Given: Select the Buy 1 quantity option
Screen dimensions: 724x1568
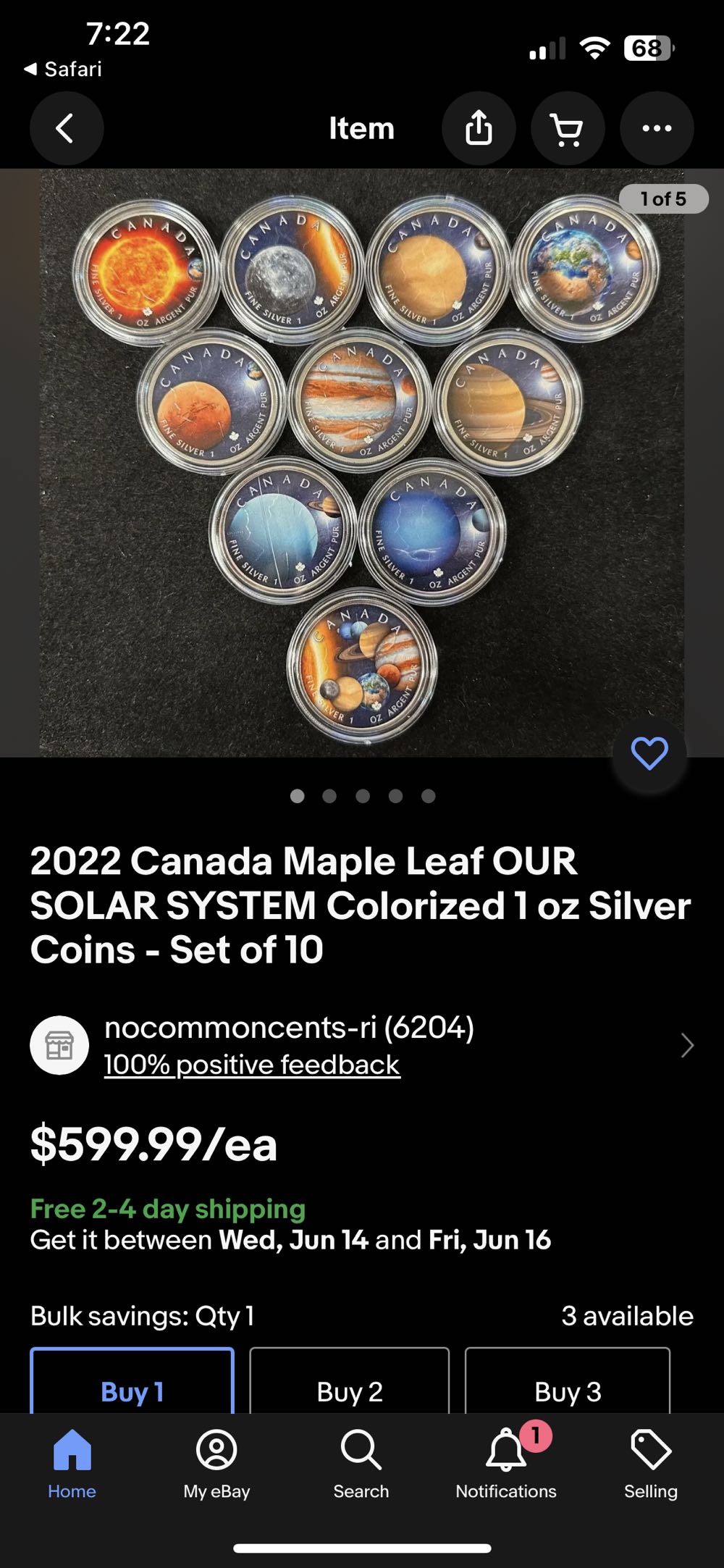Looking at the screenshot, I should [x=132, y=1391].
